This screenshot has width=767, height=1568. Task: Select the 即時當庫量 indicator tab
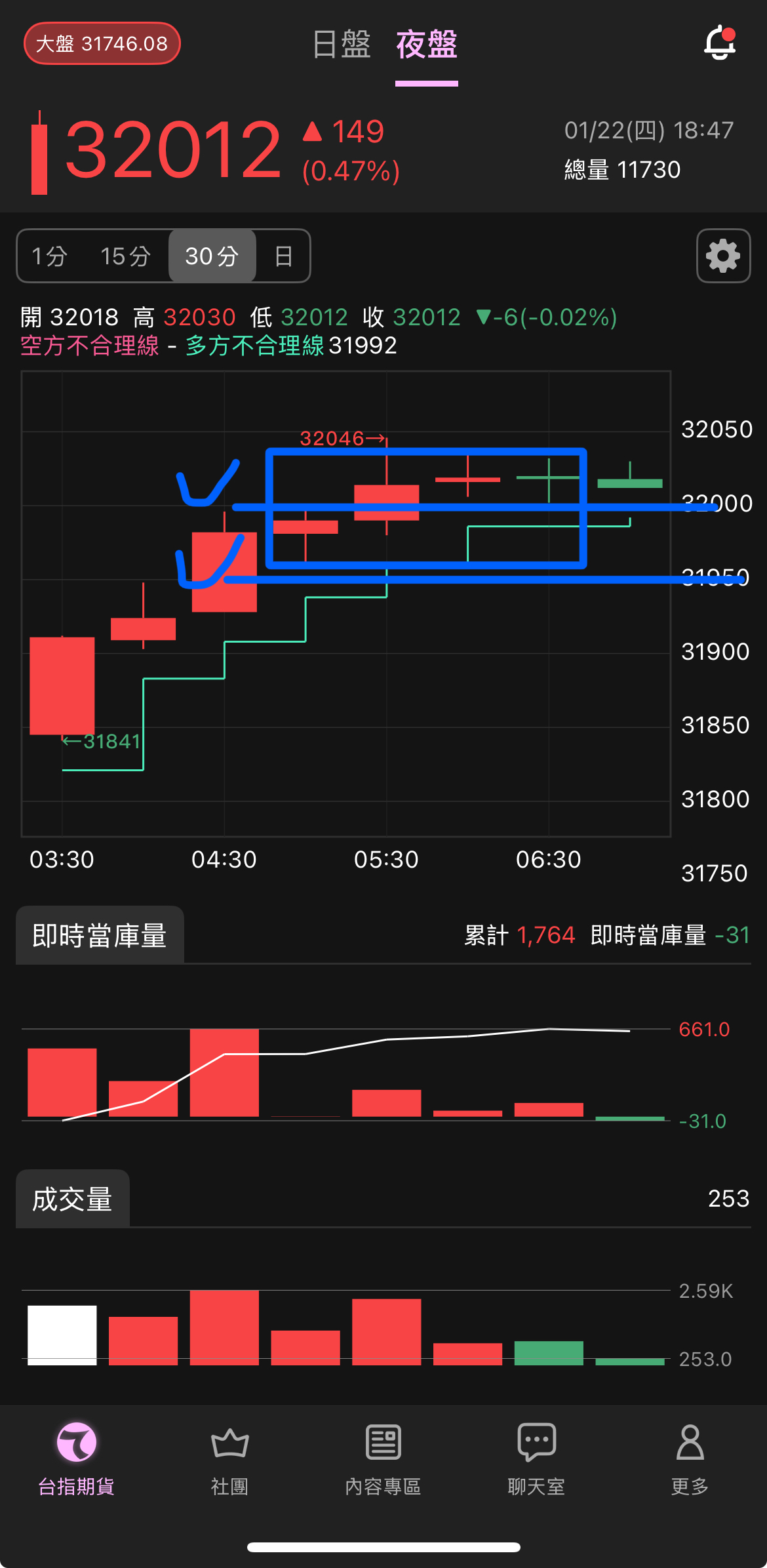pyautogui.click(x=100, y=935)
